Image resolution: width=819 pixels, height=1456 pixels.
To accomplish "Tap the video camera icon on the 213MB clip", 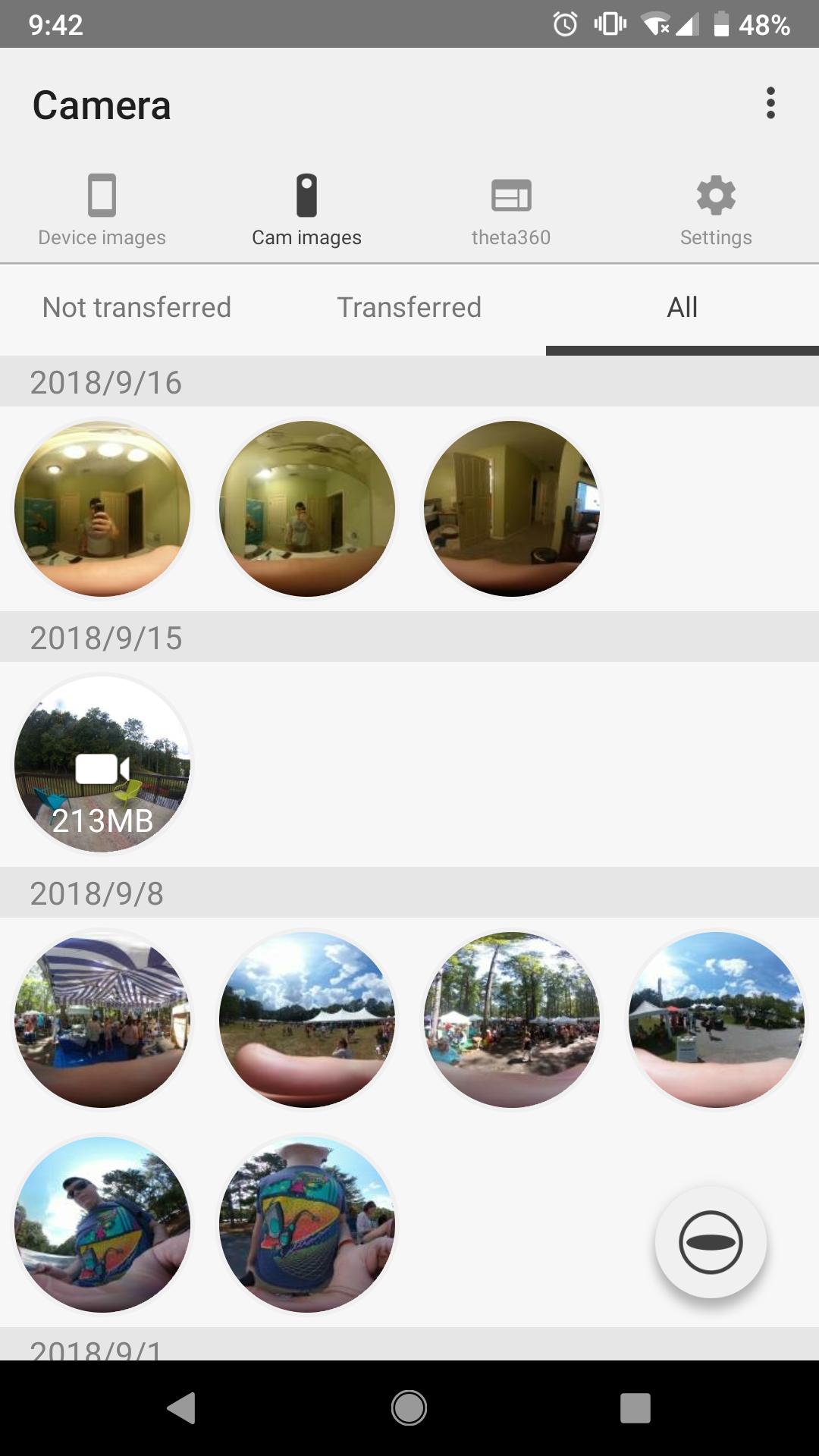I will (102, 767).
